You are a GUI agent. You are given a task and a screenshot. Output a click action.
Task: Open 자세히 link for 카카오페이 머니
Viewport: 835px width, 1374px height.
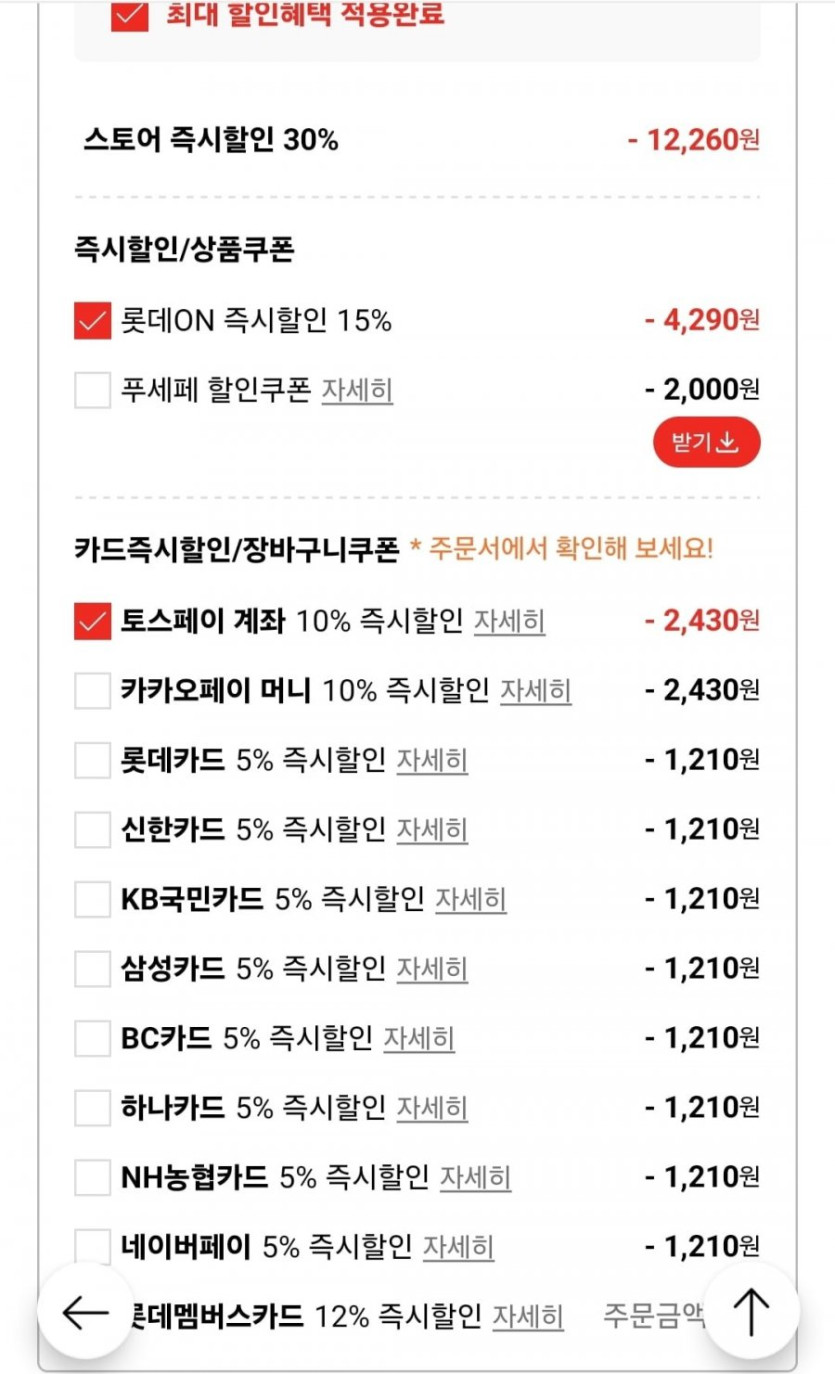click(535, 690)
